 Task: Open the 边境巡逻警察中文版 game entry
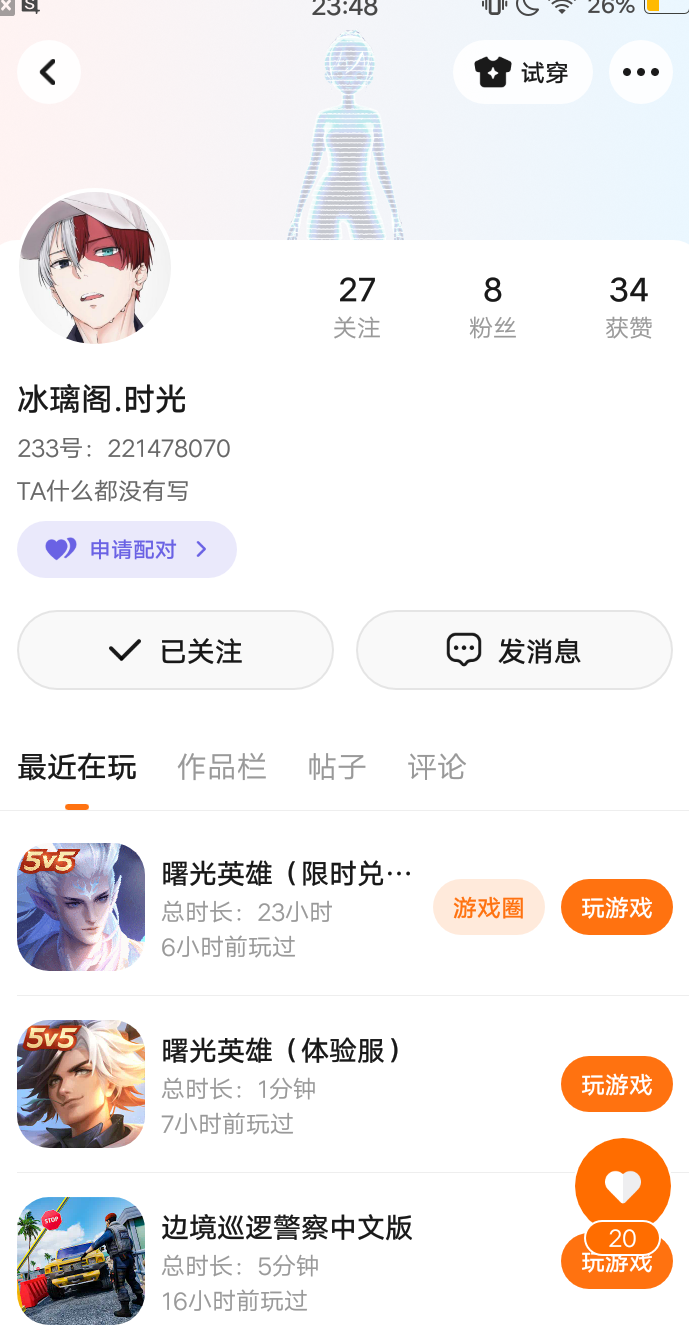tap(287, 1228)
